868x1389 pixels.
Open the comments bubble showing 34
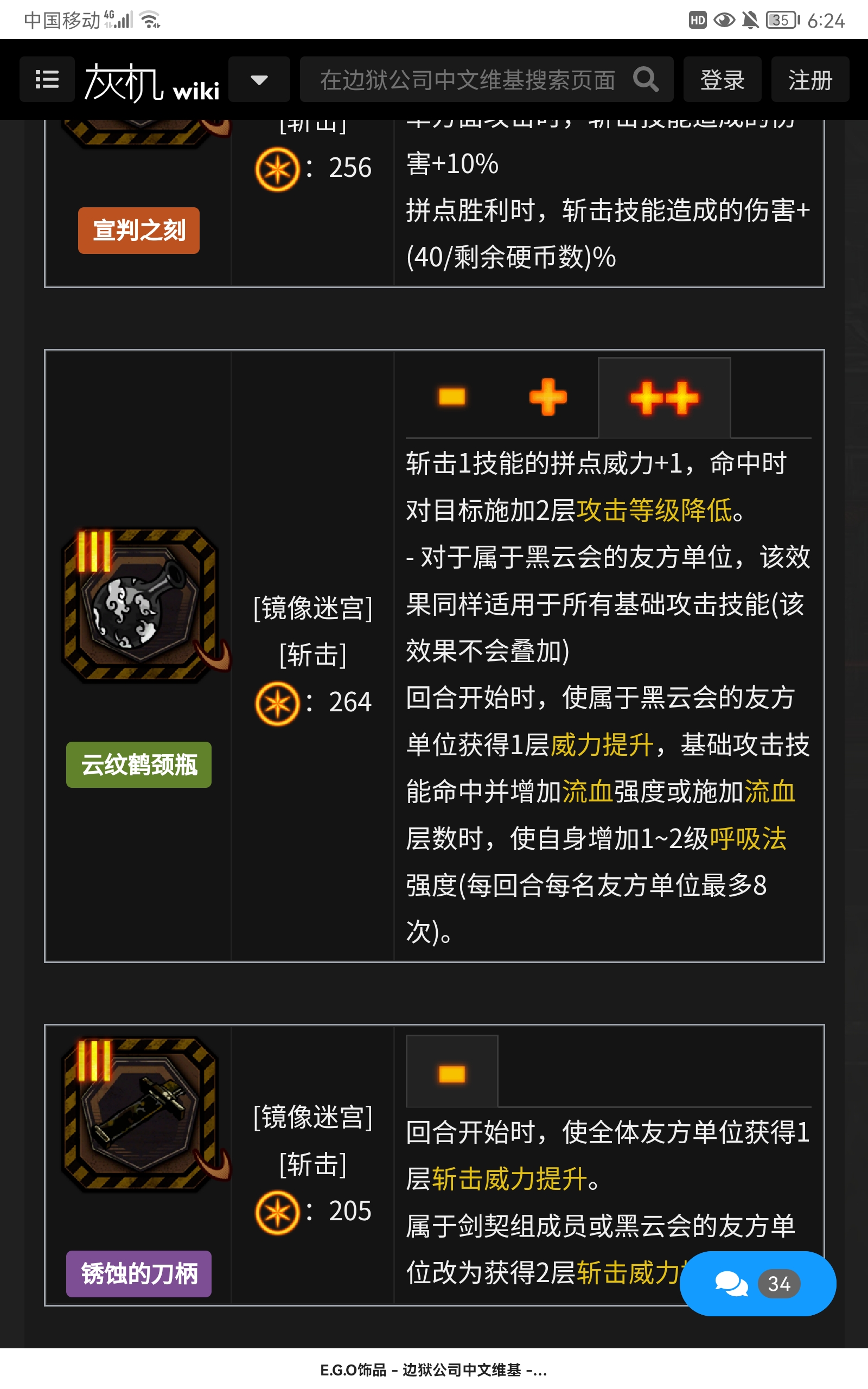coord(757,1283)
